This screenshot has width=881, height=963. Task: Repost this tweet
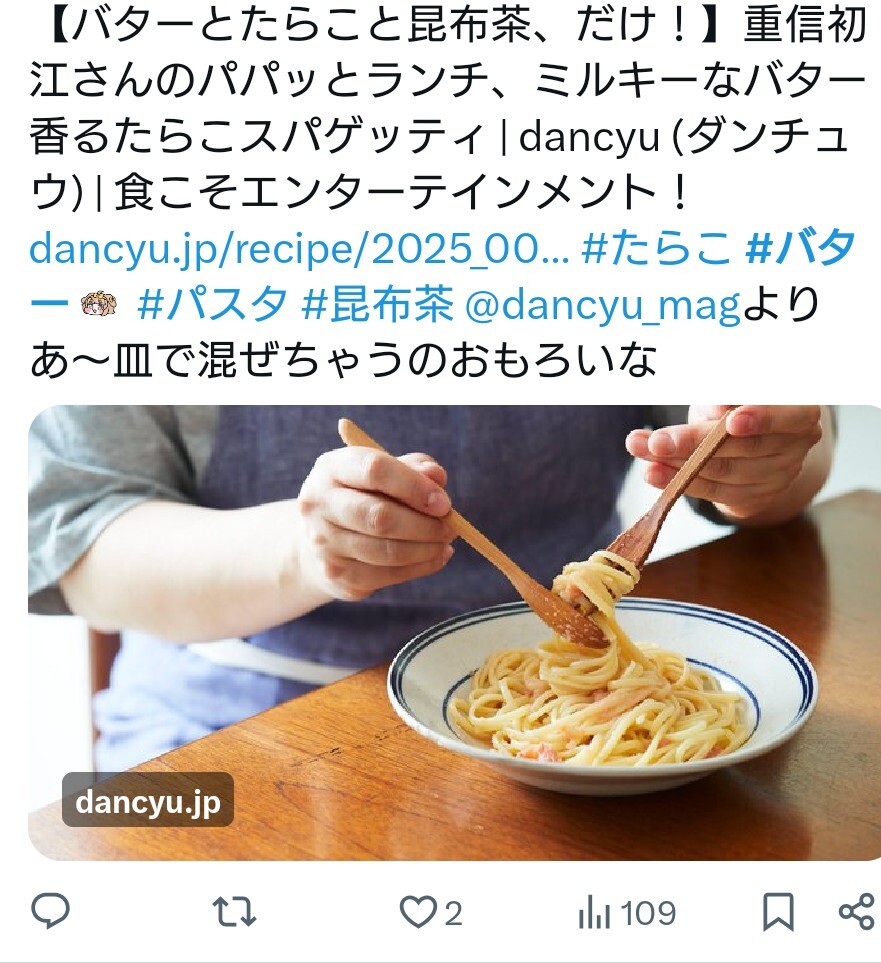click(x=236, y=911)
